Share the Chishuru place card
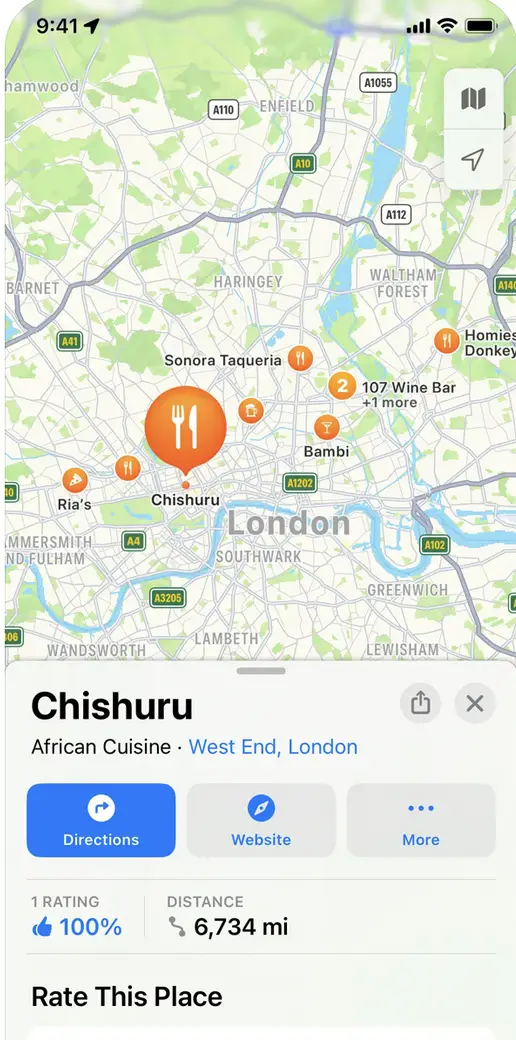Screen dimensions: 516x1040 point(420,703)
